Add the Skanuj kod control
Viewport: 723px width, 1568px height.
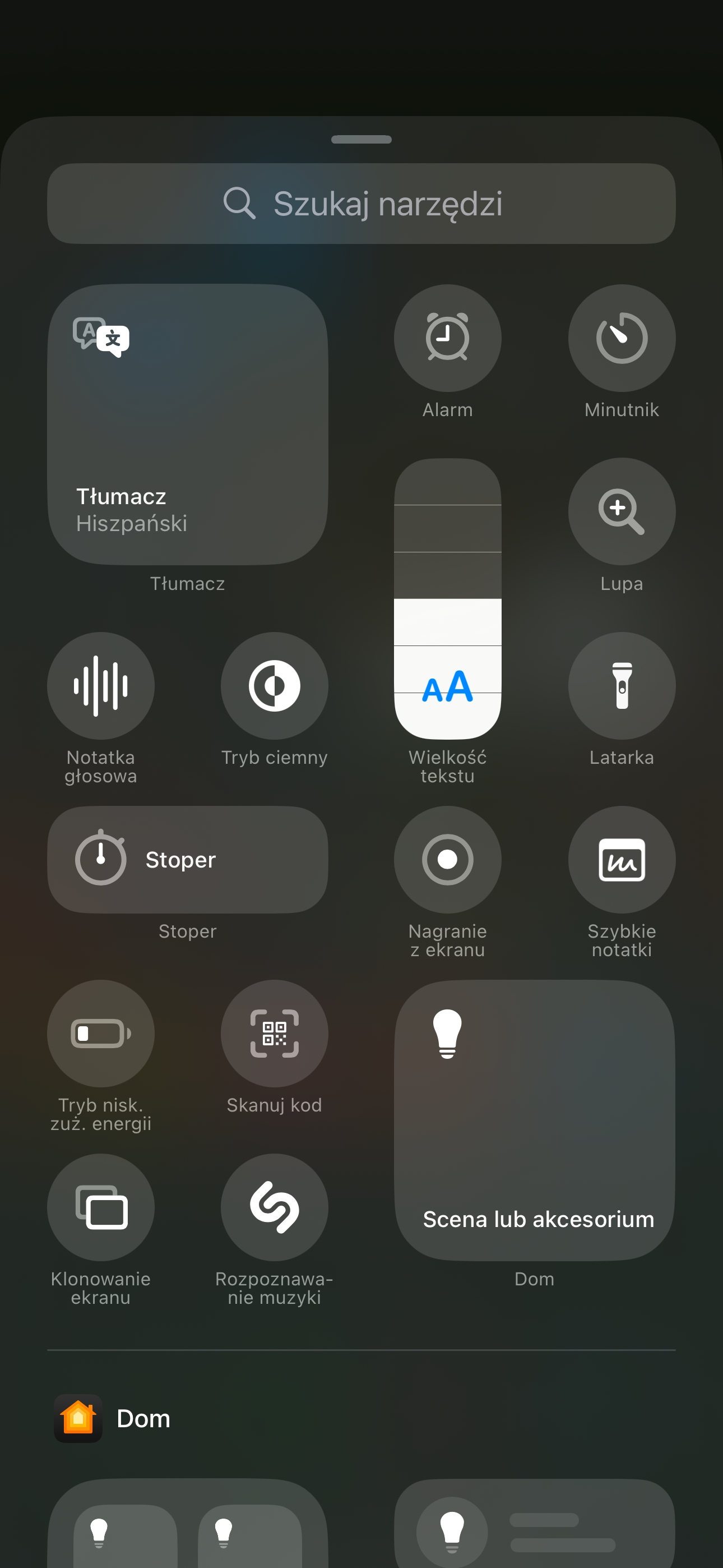275,1033
